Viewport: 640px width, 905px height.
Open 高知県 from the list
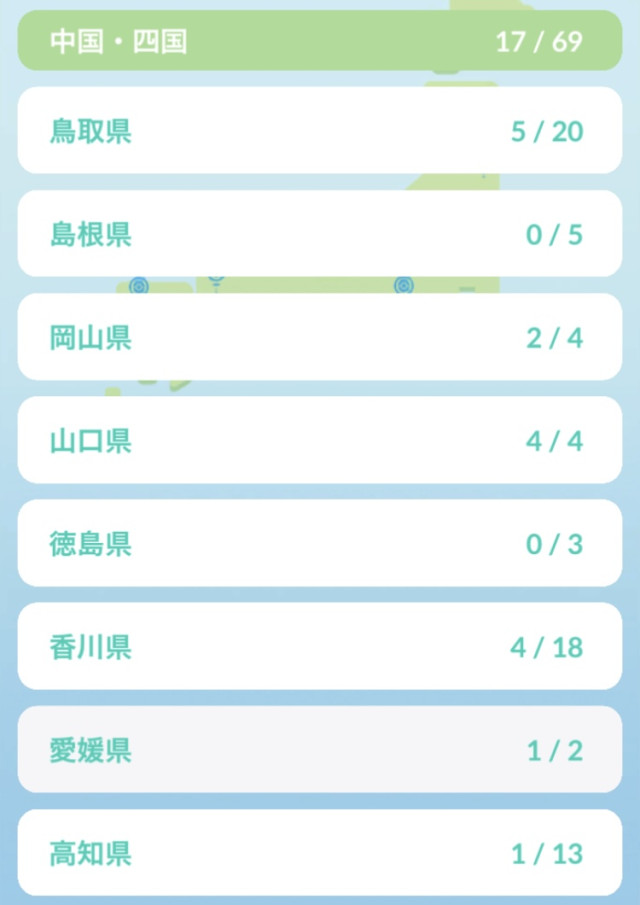pos(320,852)
